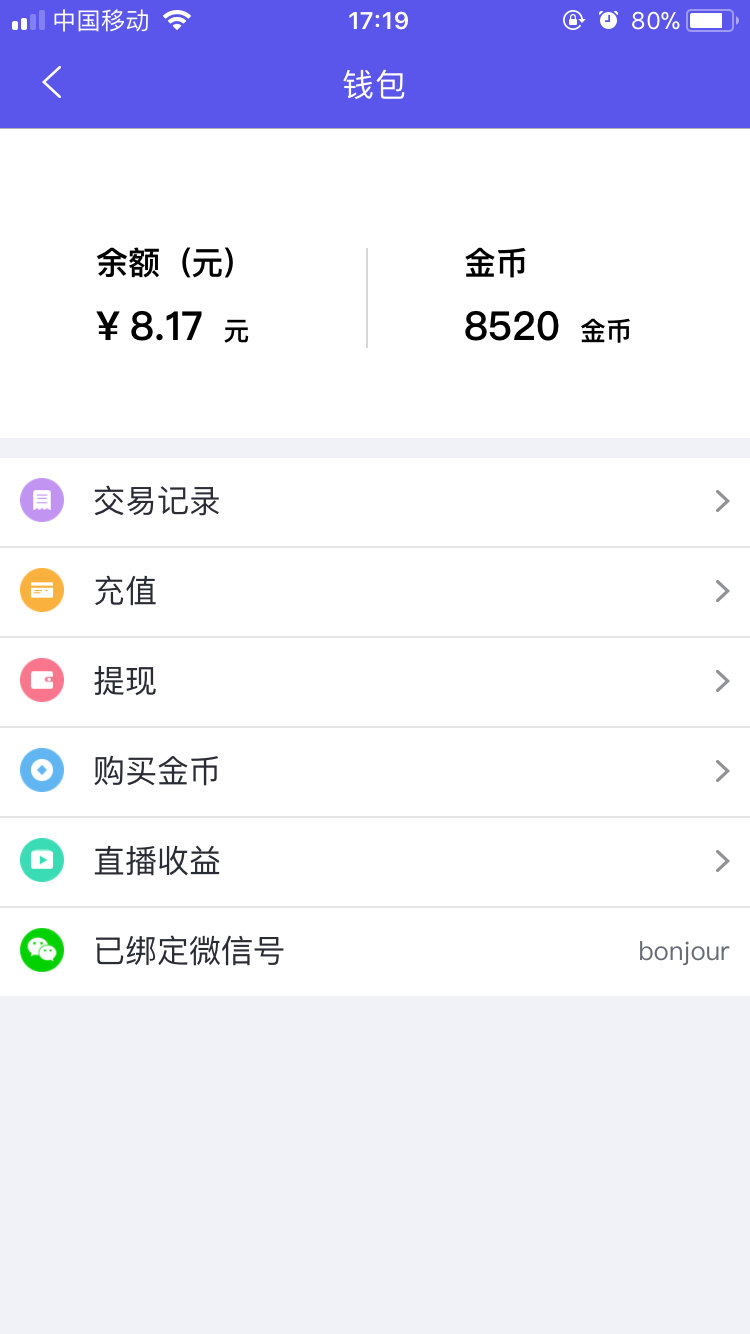This screenshot has width=750, height=1334.
Task: Open withdraw page via its right chevron
Action: click(722, 681)
